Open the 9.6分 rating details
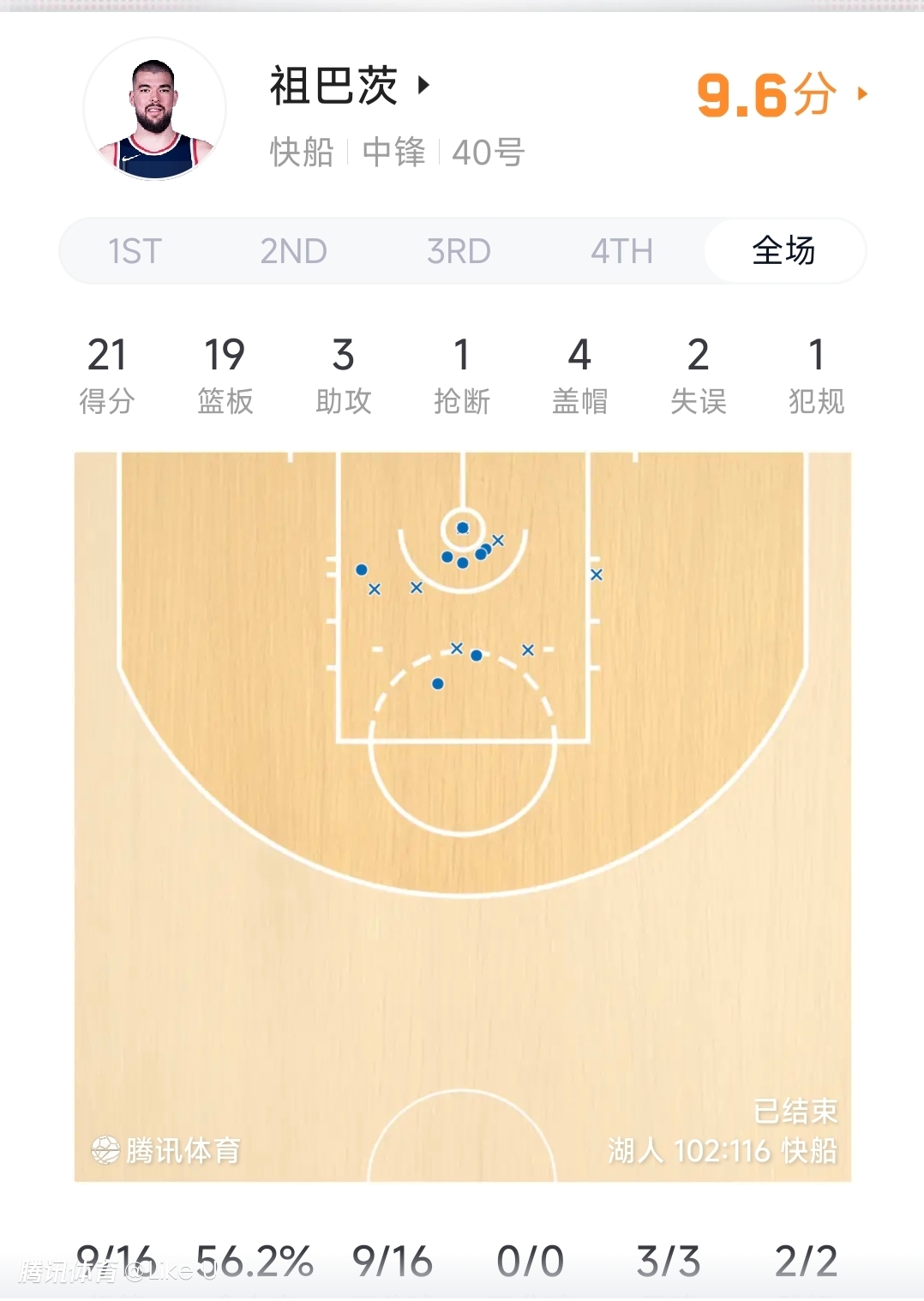Image resolution: width=924 pixels, height=1301 pixels. [781, 94]
